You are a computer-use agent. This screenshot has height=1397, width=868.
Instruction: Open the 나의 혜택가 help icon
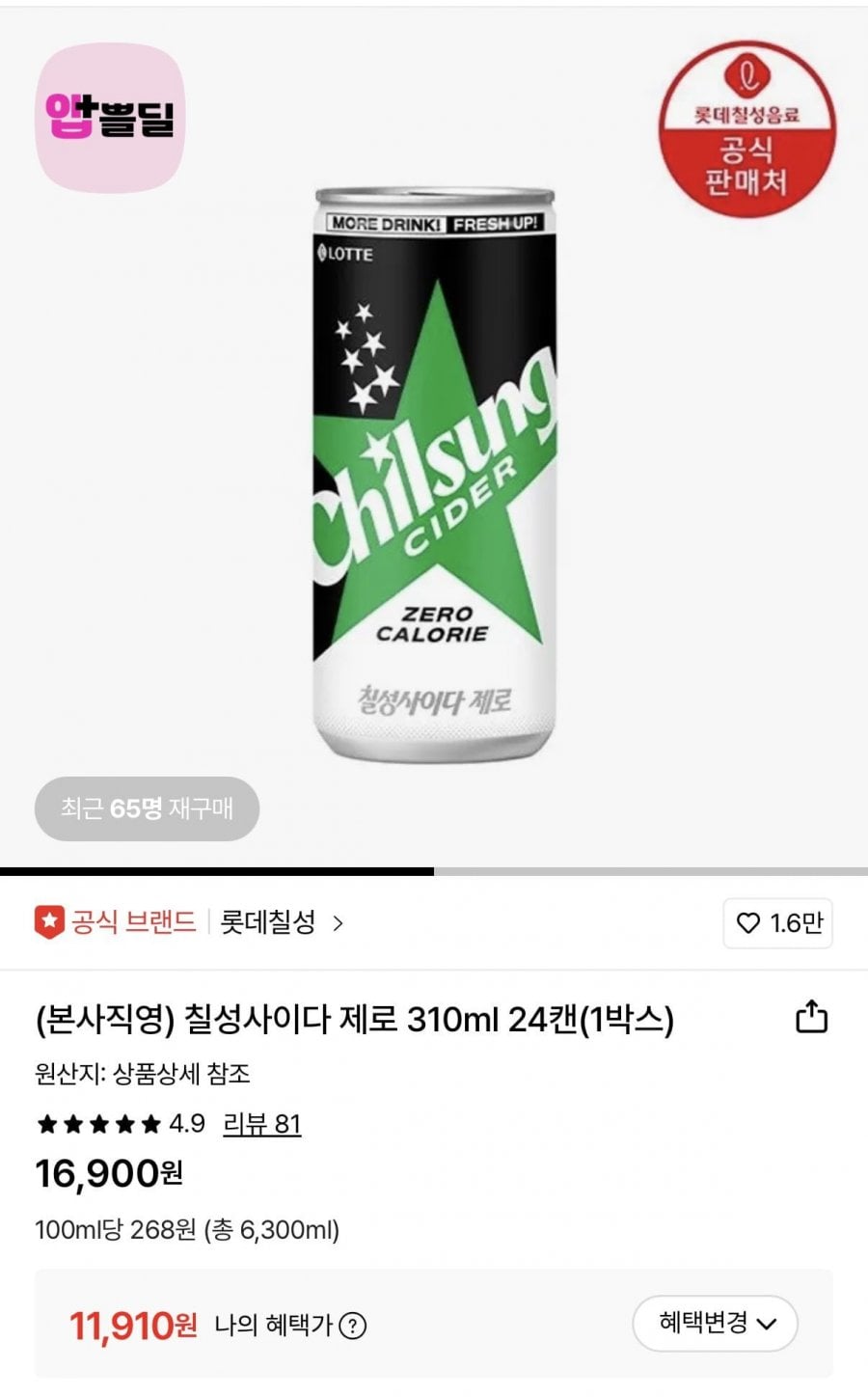coord(353,1327)
